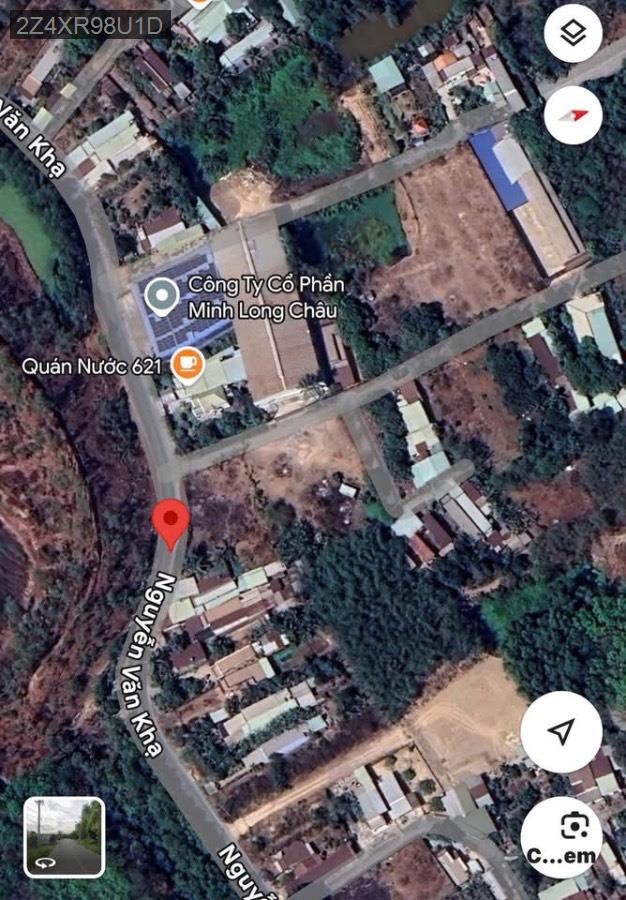Select Công Ty Cổ Phần Minh Long Châu marker
This screenshot has height=900, width=626.
158,296
